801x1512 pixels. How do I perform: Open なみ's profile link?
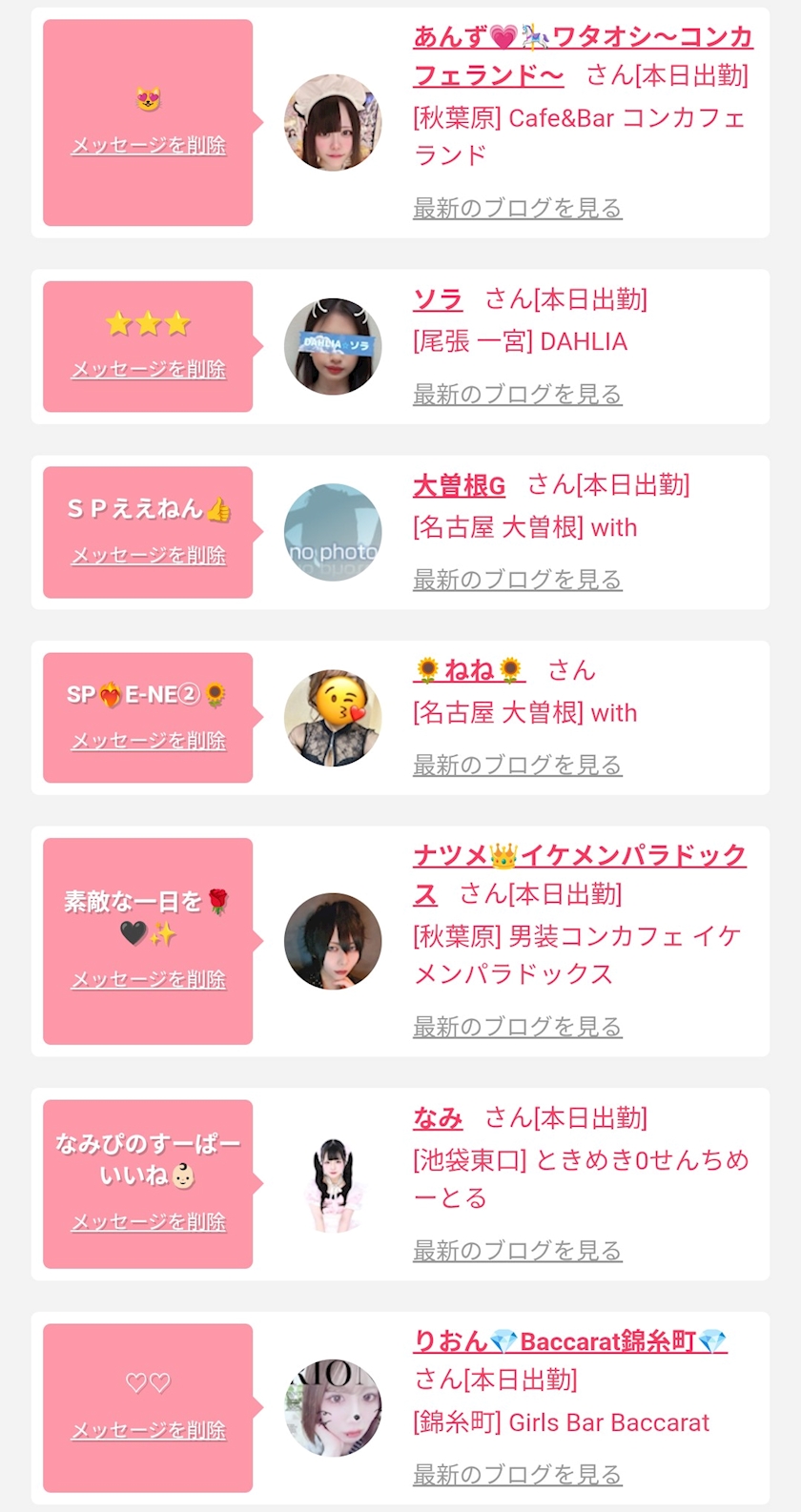coord(438,1117)
